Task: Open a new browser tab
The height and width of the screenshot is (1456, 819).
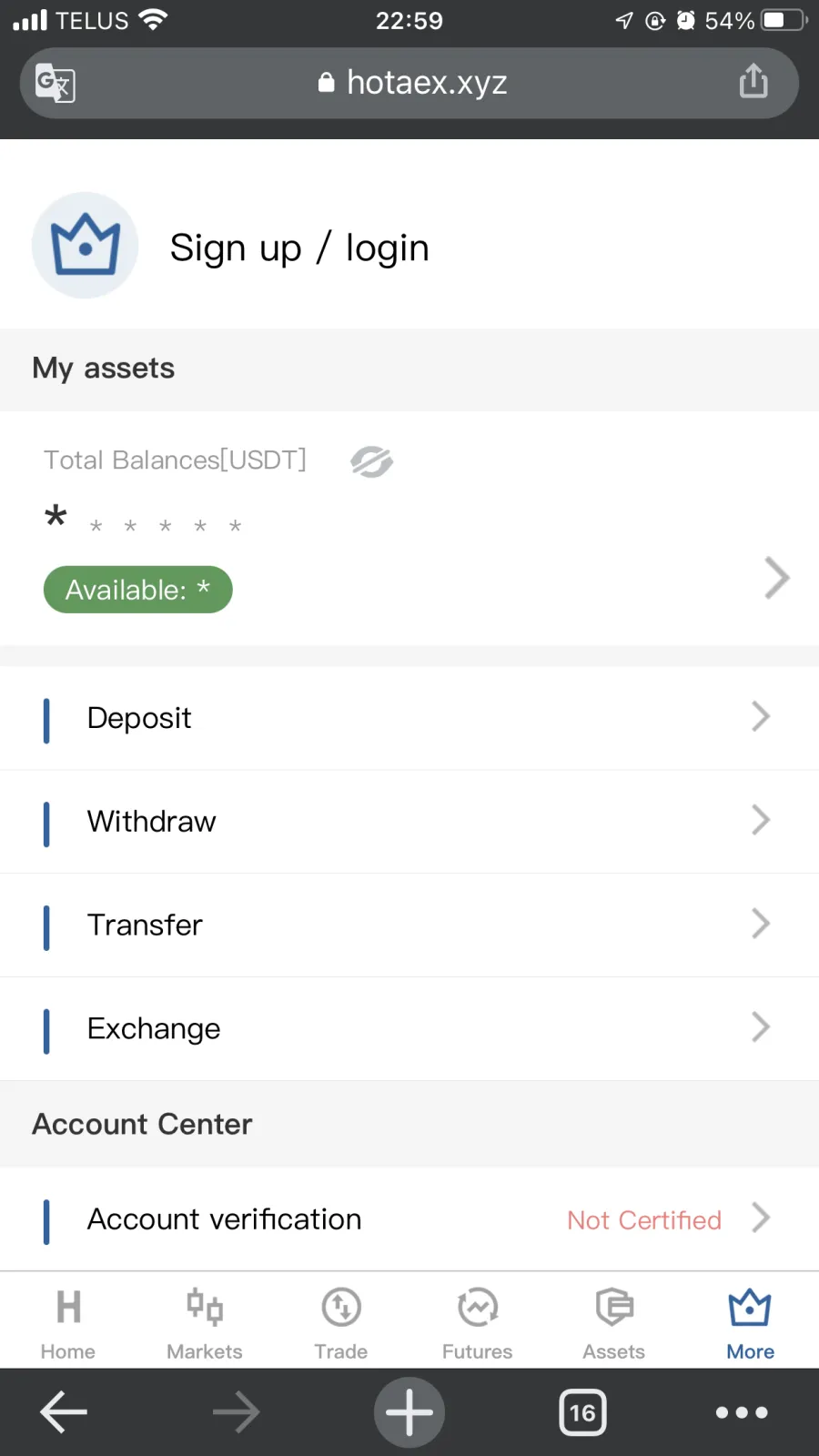Action: coord(409,1412)
